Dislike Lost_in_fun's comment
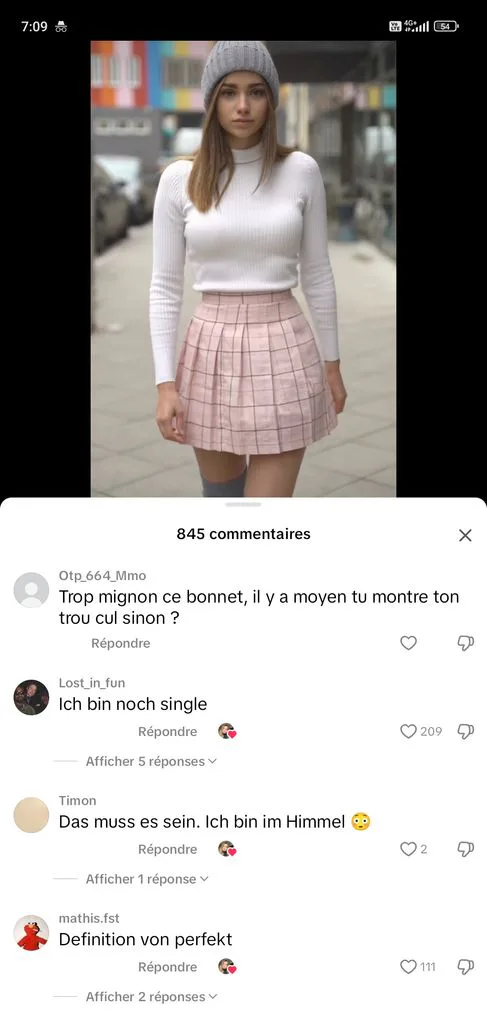Viewport: 487px width, 1024px height. 465,731
